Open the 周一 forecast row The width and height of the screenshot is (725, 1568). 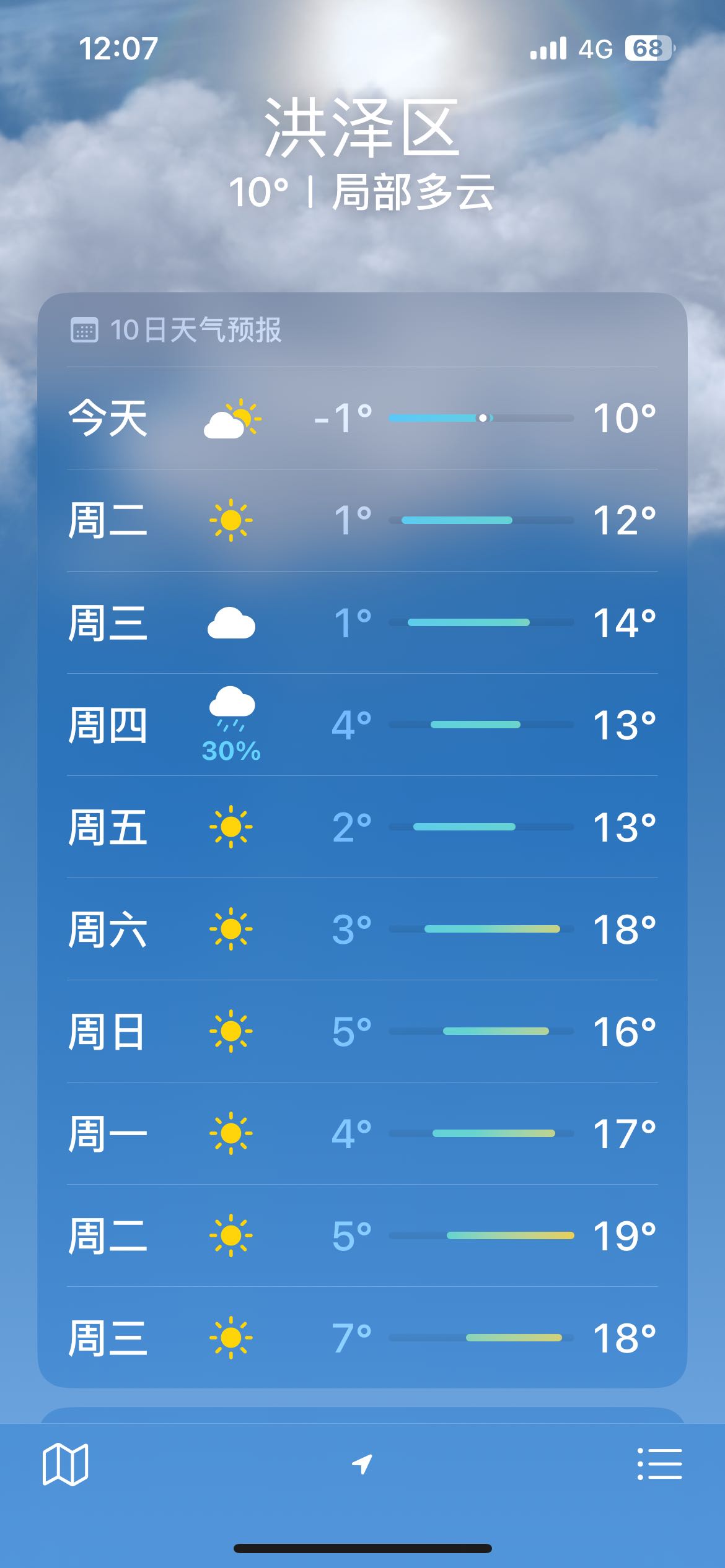click(x=362, y=1133)
